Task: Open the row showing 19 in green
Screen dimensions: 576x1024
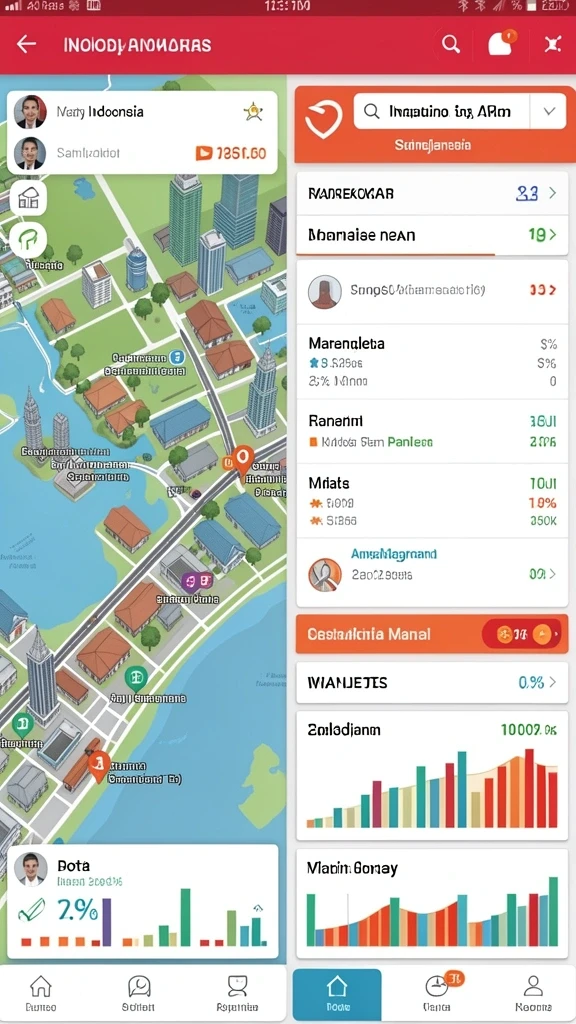Action: (432, 235)
